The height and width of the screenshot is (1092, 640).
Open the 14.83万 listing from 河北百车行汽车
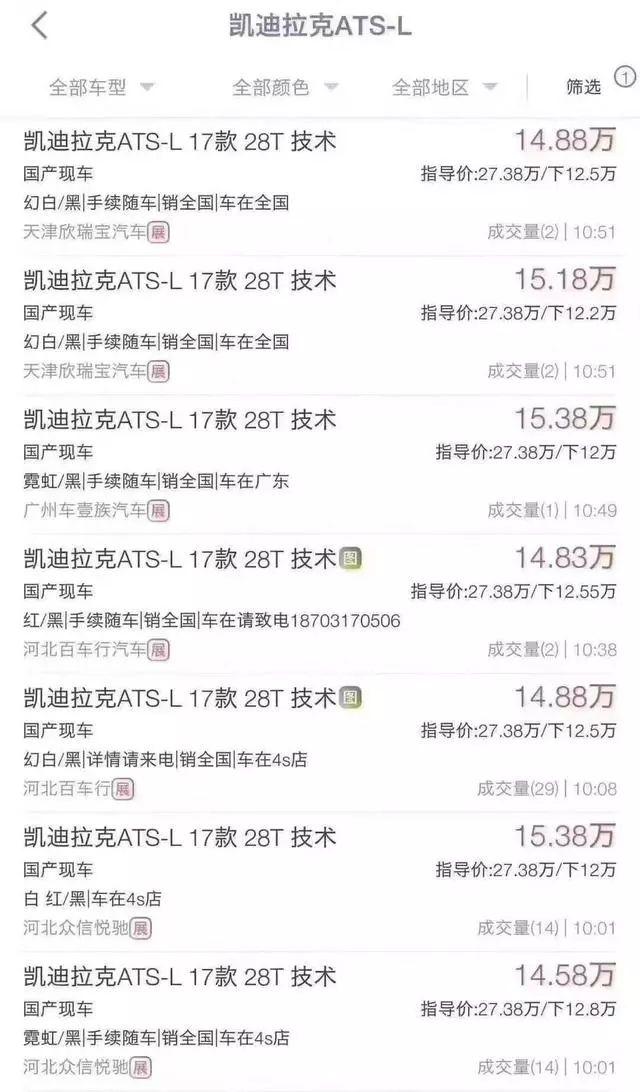coord(320,604)
